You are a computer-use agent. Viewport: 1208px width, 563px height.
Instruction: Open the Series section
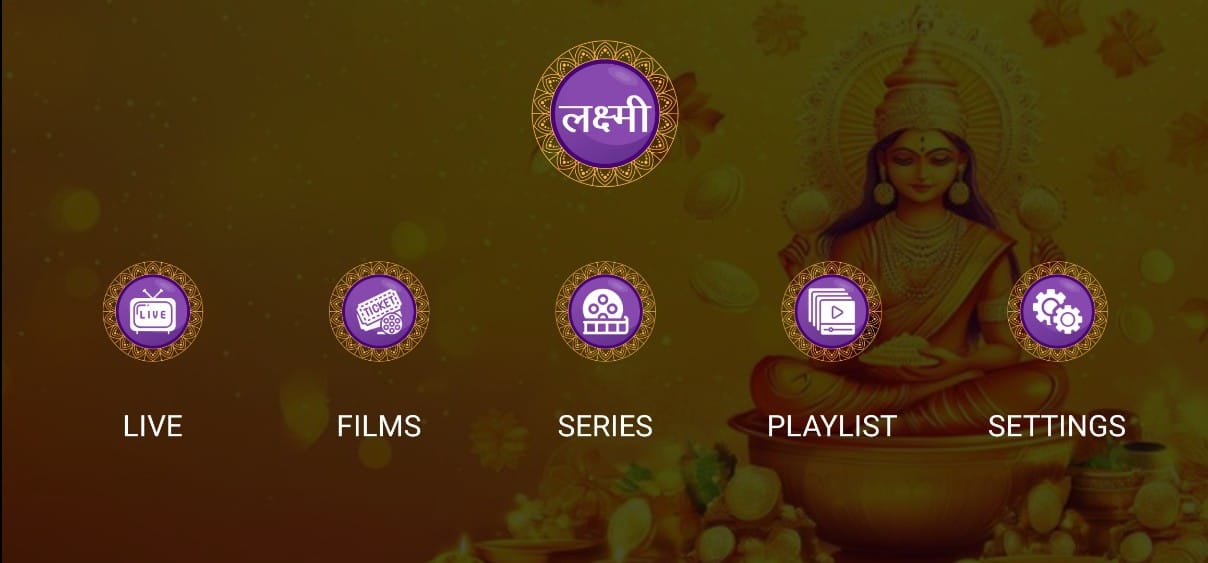[x=605, y=312]
